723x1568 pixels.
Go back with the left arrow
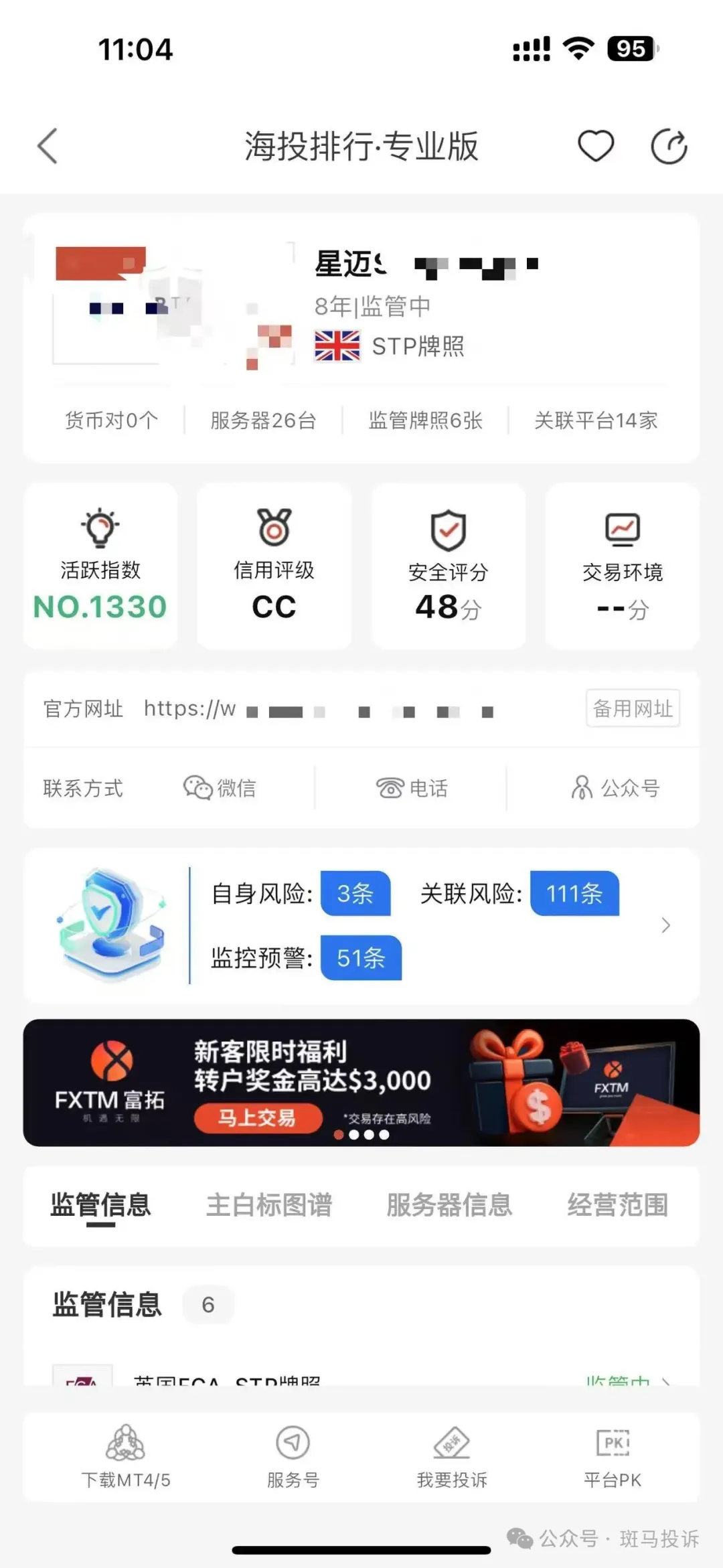(x=47, y=145)
